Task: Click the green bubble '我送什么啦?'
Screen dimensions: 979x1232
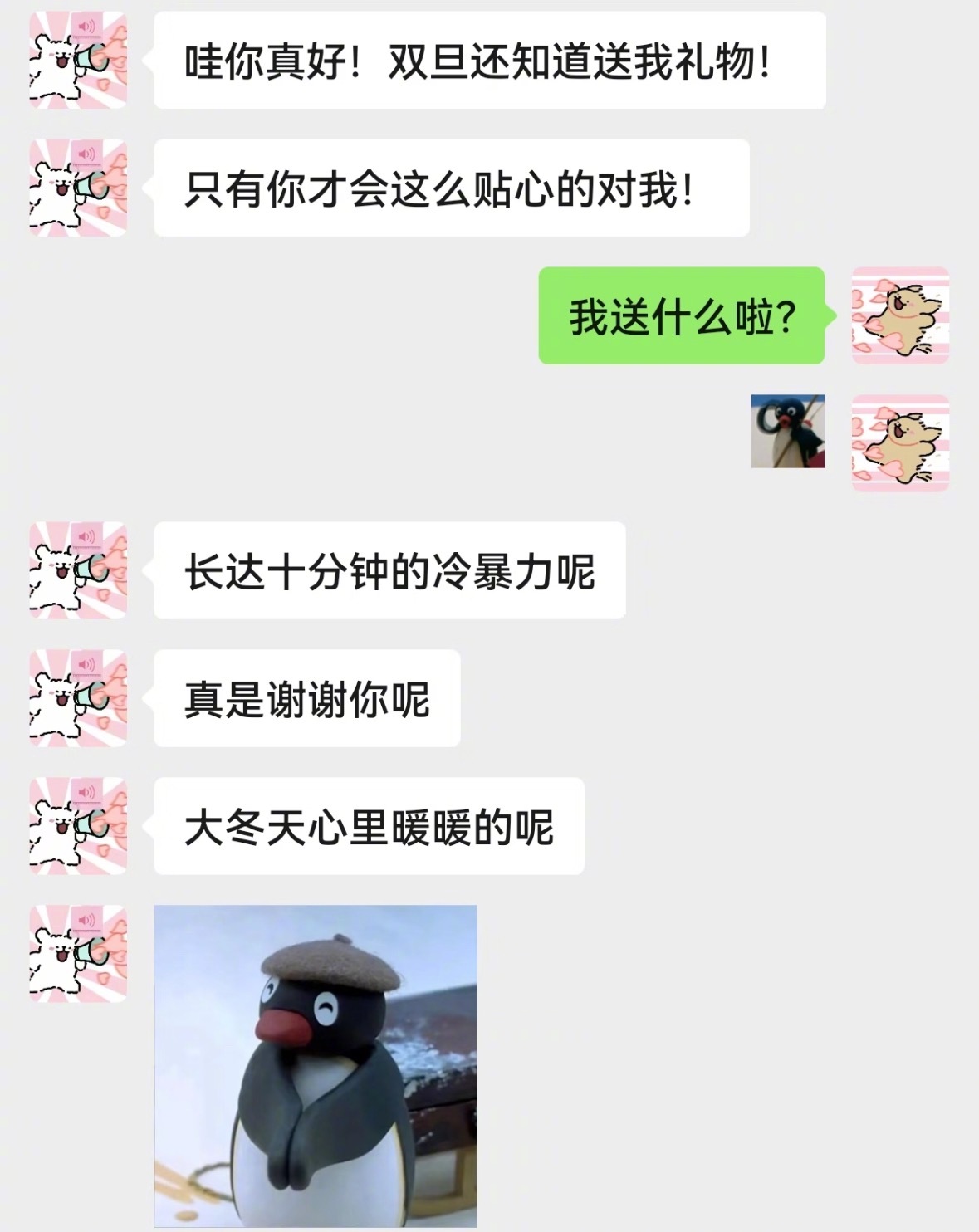Action: pos(681,317)
